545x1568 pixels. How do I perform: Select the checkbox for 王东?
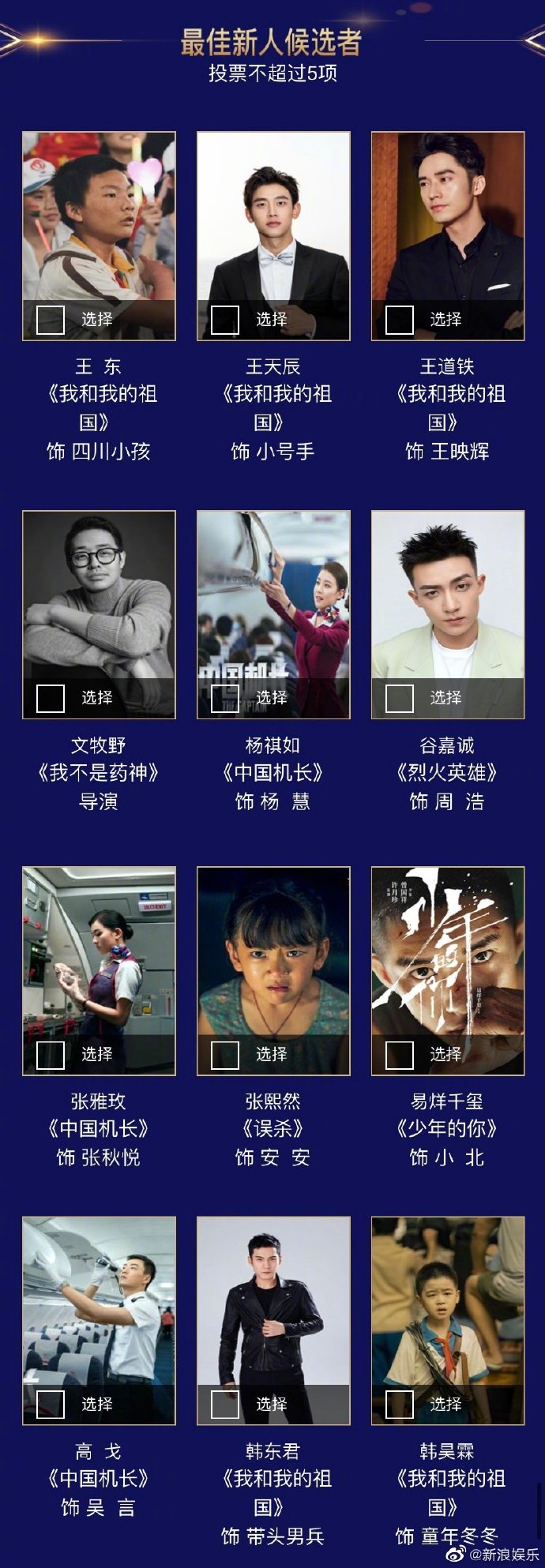[51, 320]
